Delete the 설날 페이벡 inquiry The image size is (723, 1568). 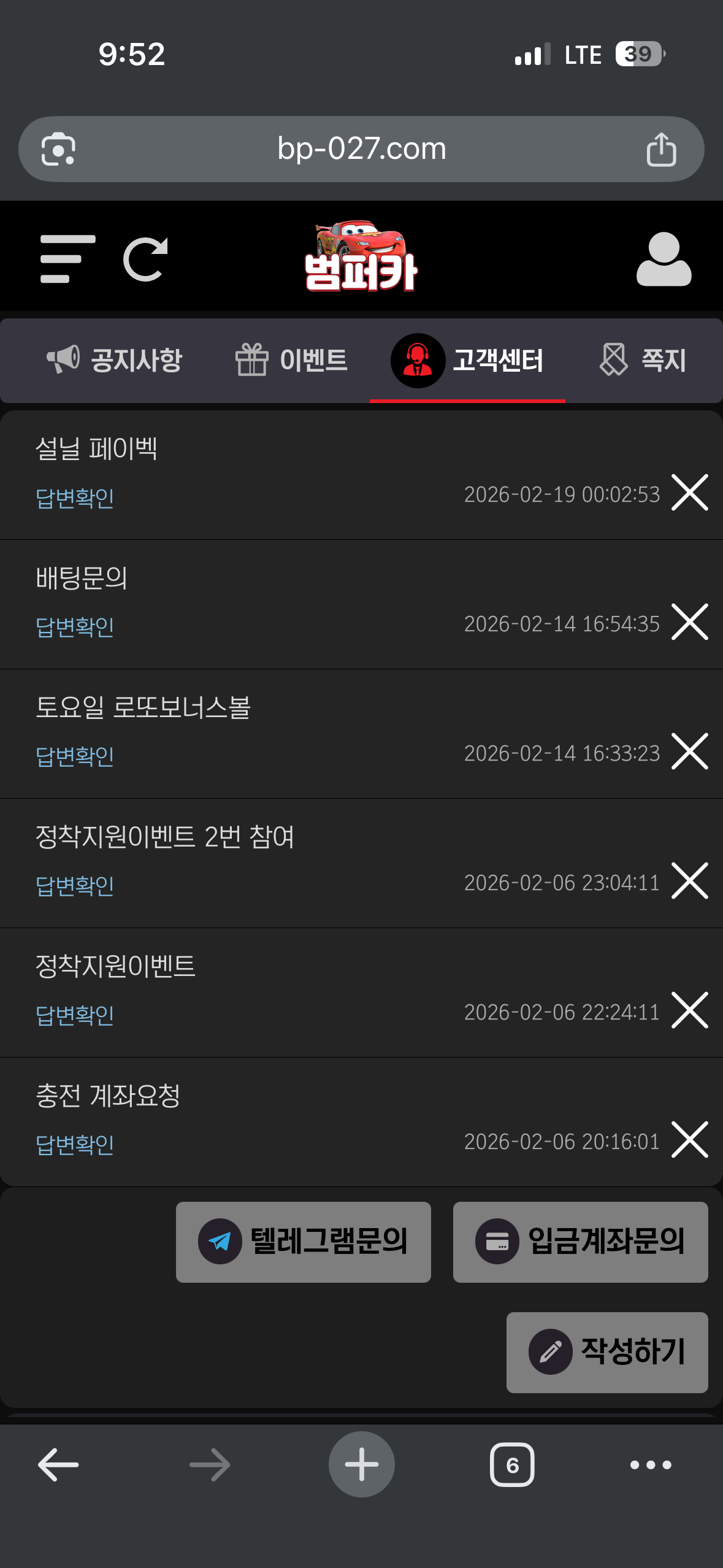click(689, 493)
